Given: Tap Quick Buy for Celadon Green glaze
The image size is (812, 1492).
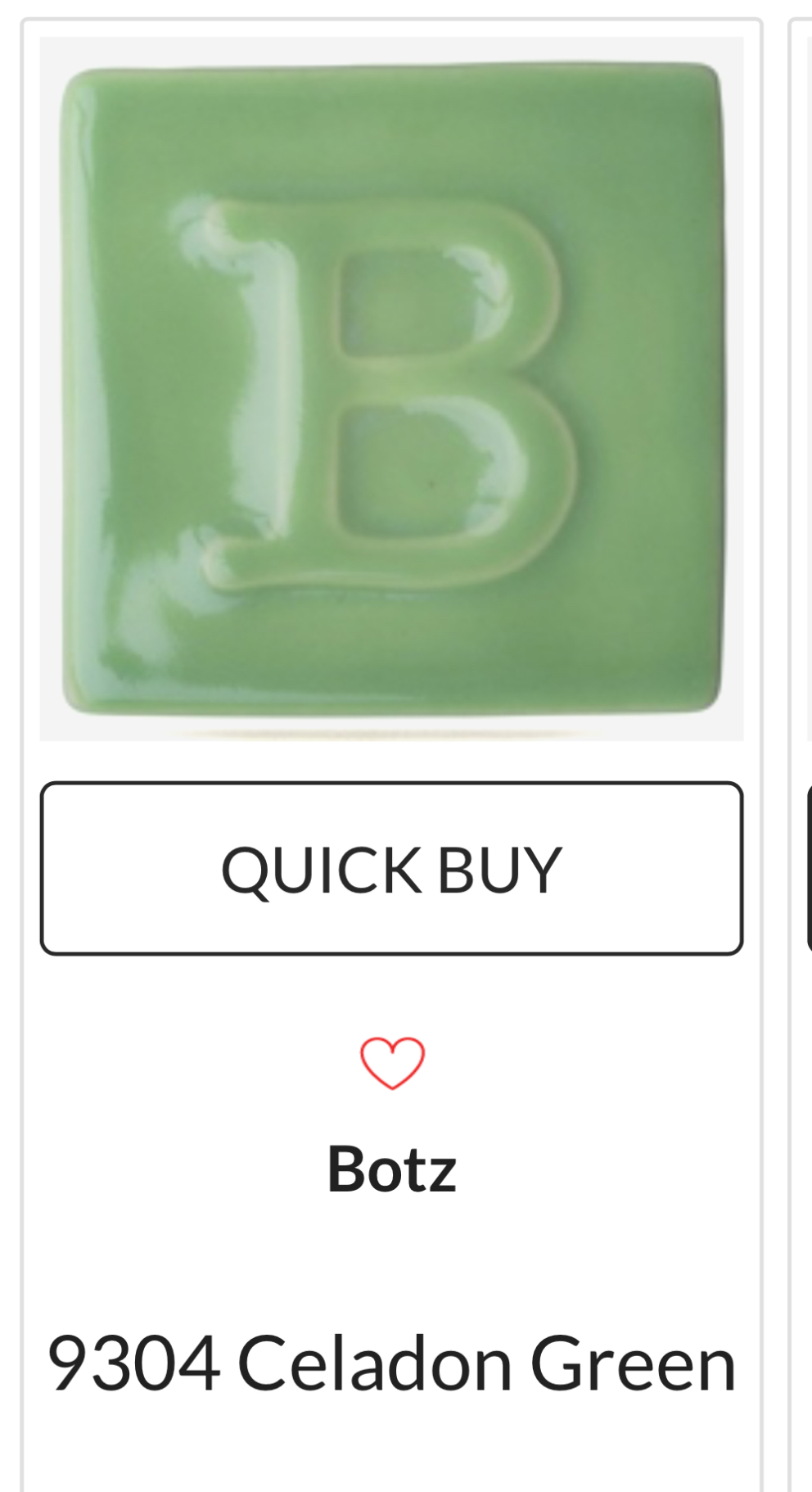Looking at the screenshot, I should pyautogui.click(x=391, y=869).
